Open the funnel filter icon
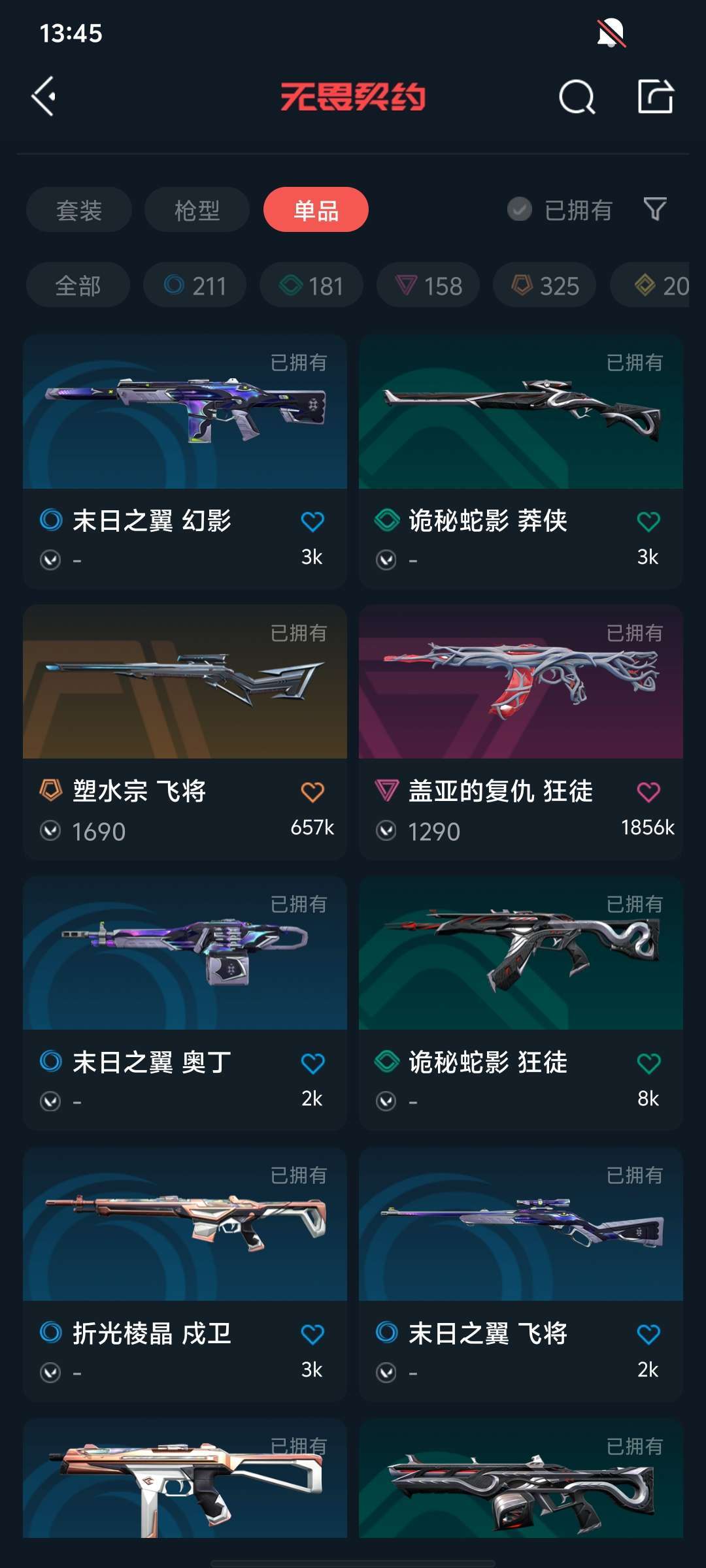The height and width of the screenshot is (1568, 706). click(x=655, y=210)
